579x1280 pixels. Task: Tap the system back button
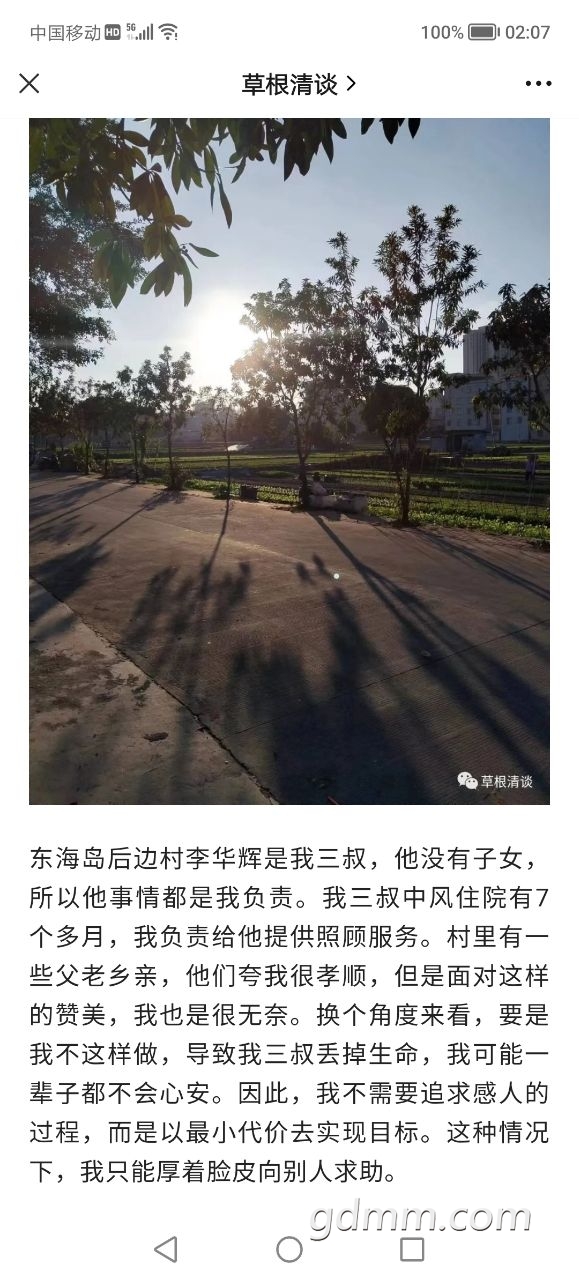(x=166, y=1248)
